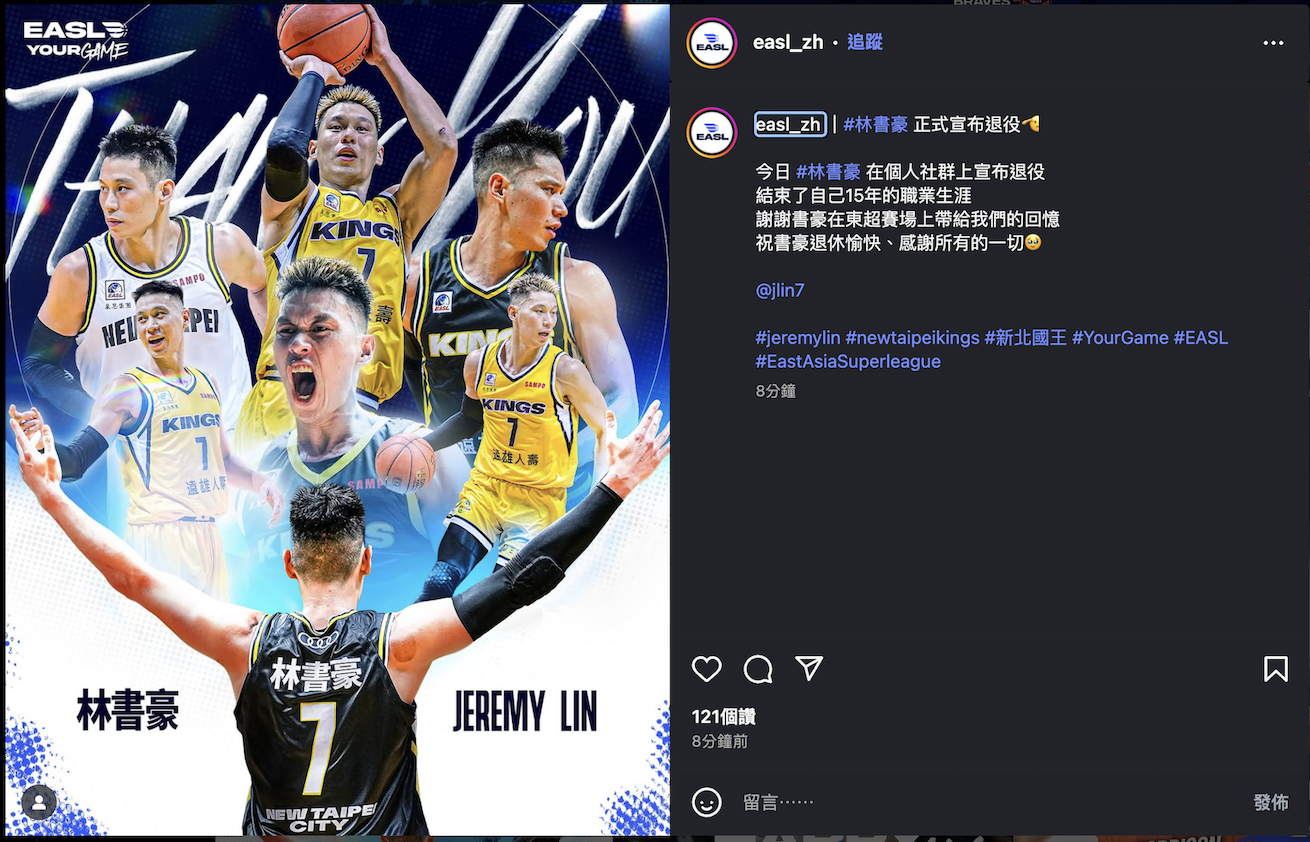1310x842 pixels.
Task: Show tagged people on the photo
Action: (x=39, y=802)
